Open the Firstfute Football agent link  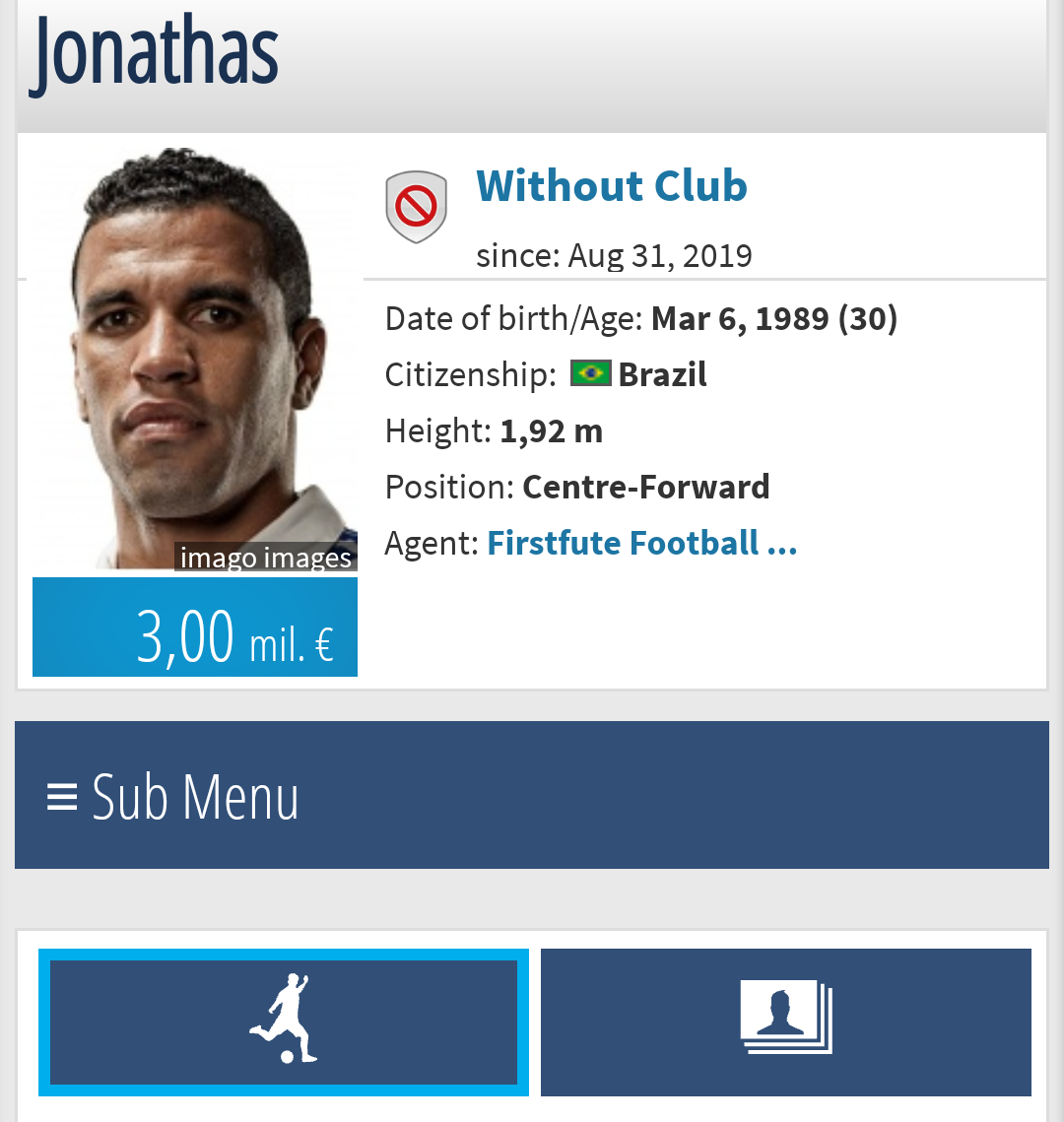coord(641,543)
